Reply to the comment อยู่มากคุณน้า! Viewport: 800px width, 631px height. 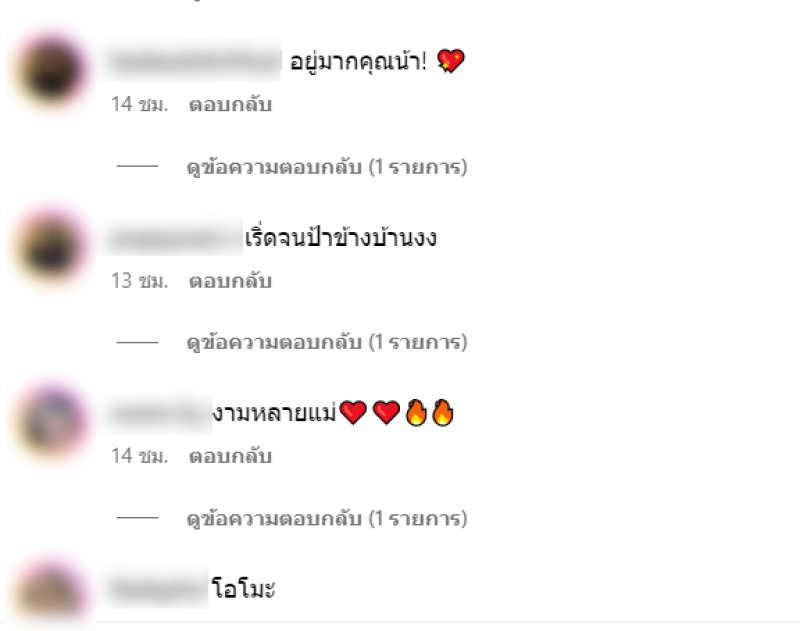click(230, 104)
